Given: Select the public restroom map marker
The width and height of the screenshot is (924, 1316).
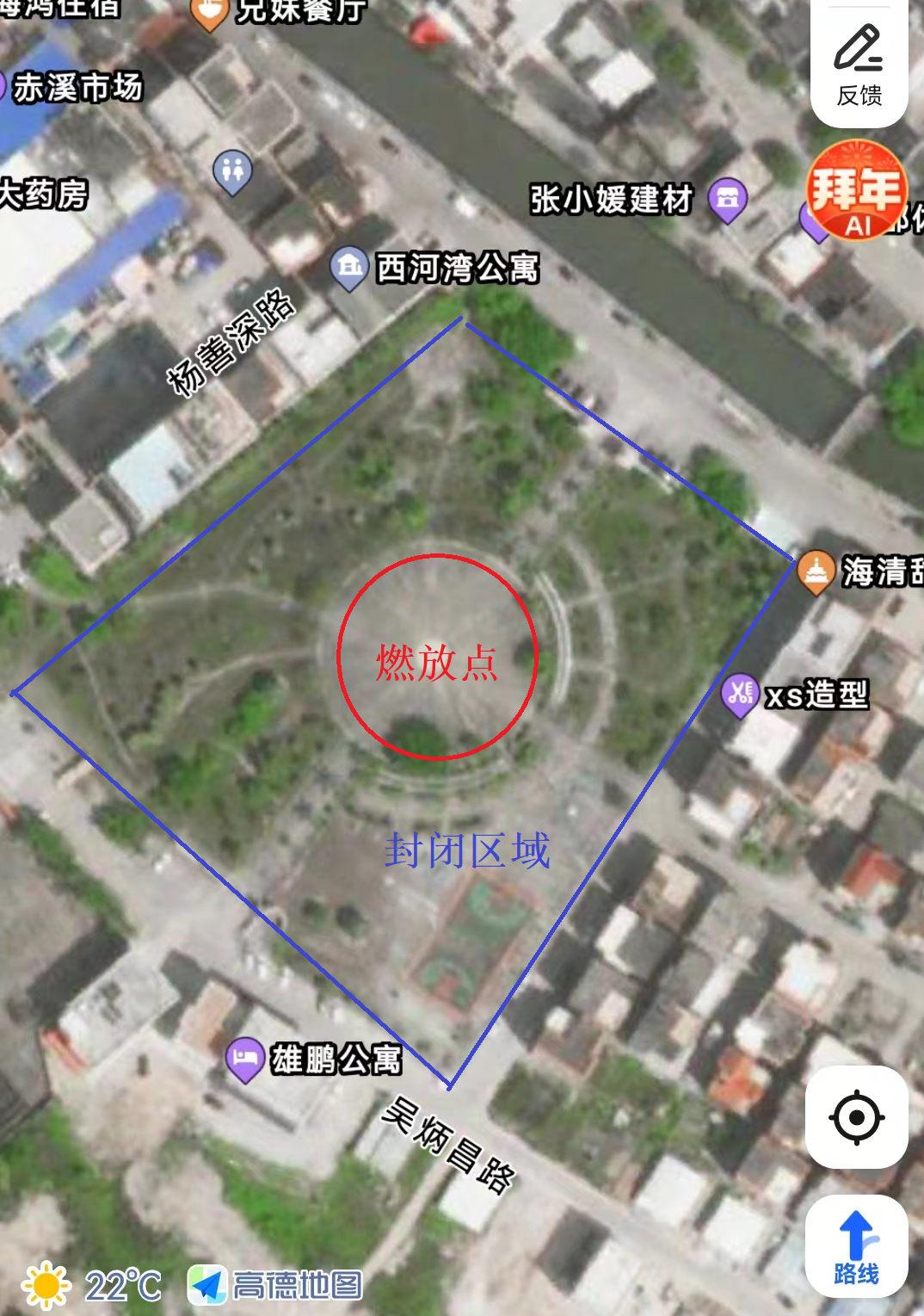Looking at the screenshot, I should point(232,170).
